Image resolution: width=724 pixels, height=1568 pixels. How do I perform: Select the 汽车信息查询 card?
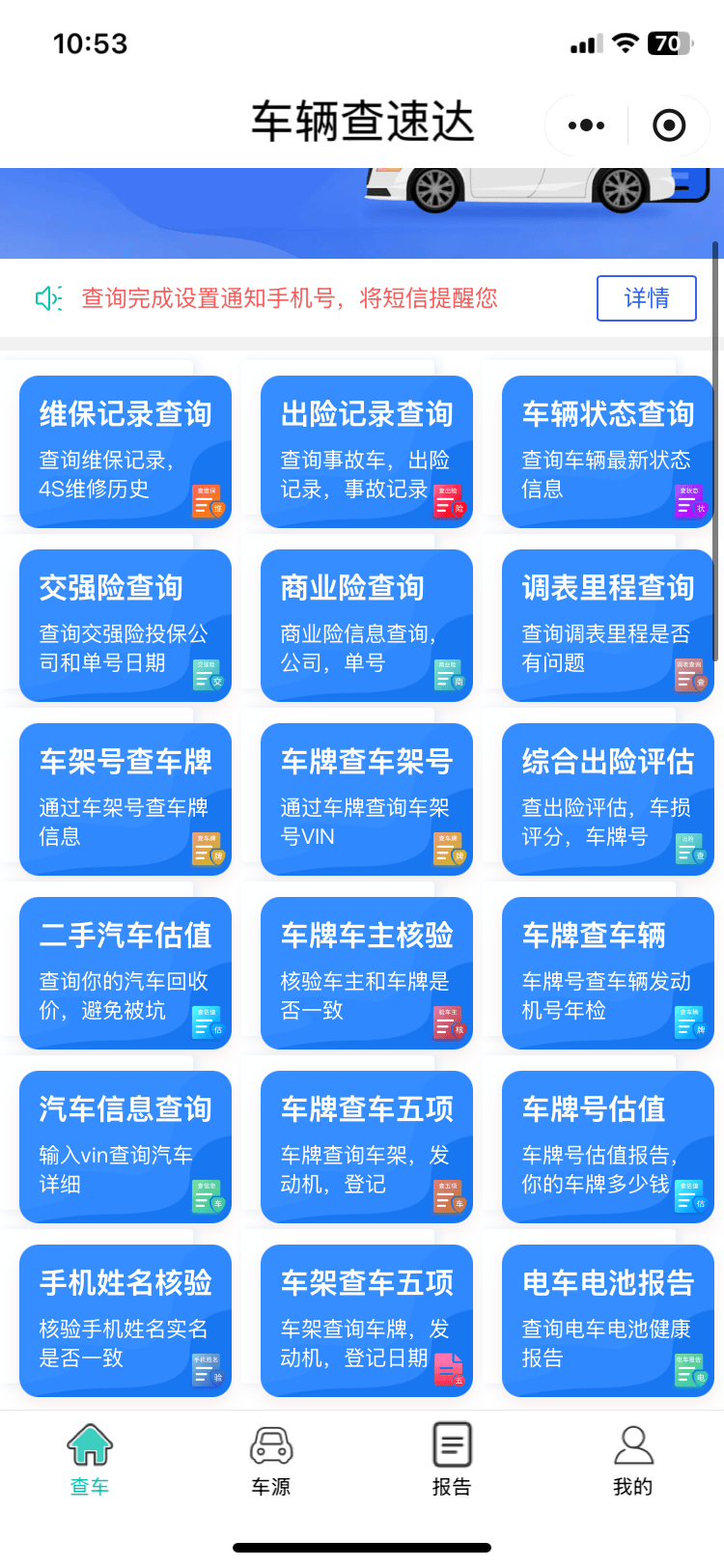125,1146
